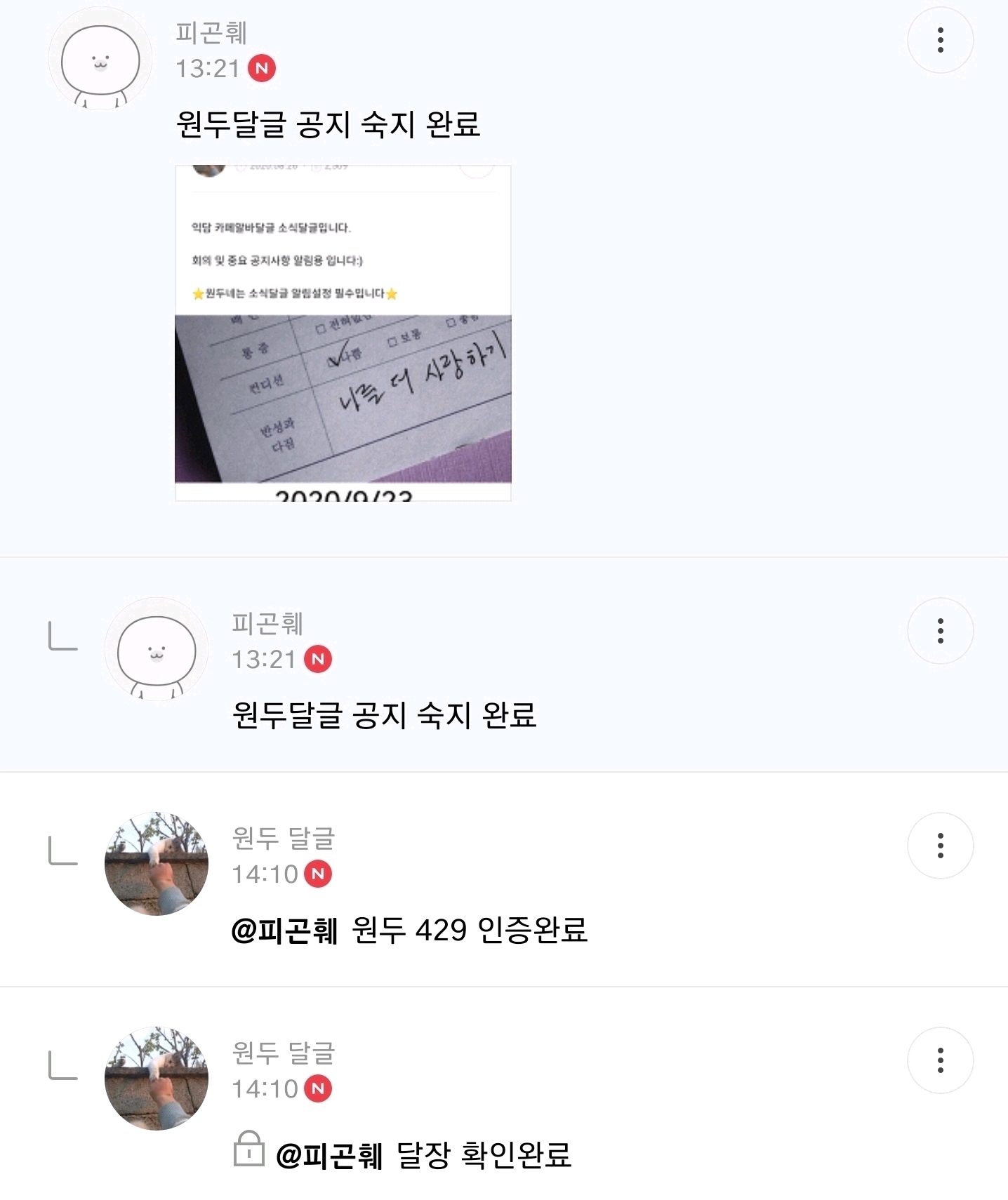This screenshot has width=1008, height=1200.
Task: View 원두 달글's profile picture on '원두 429 인증완료'
Action: point(157,864)
